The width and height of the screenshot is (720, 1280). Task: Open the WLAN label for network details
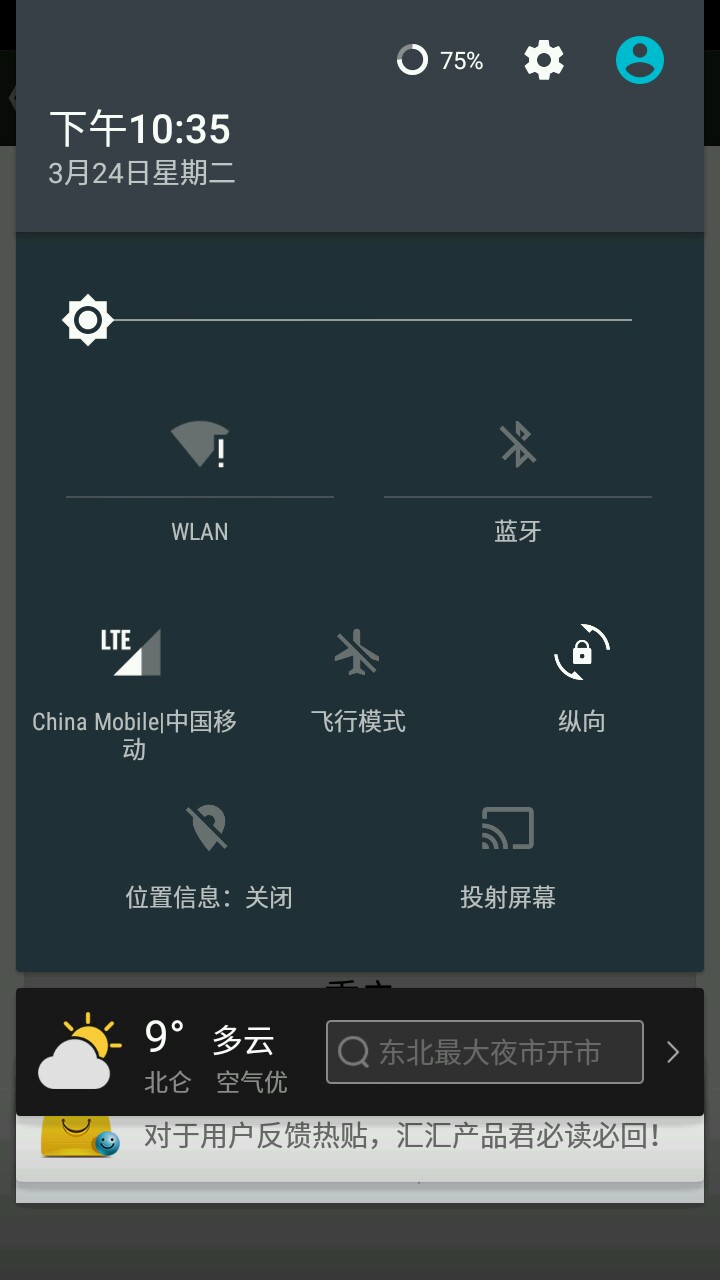tap(200, 532)
